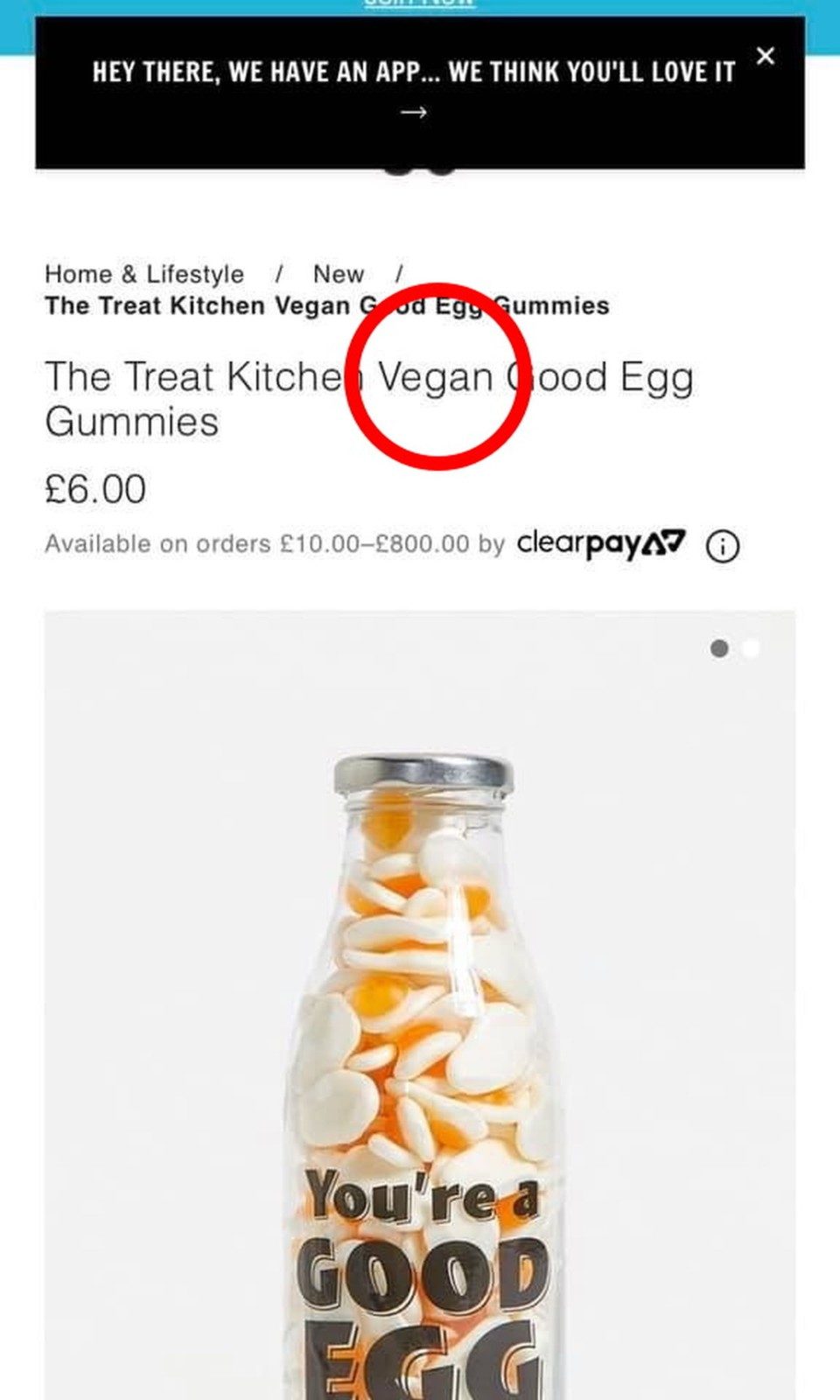This screenshot has width=840, height=1400.
Task: Go to Home & Lifestyle breadcrumb
Action: click(144, 274)
